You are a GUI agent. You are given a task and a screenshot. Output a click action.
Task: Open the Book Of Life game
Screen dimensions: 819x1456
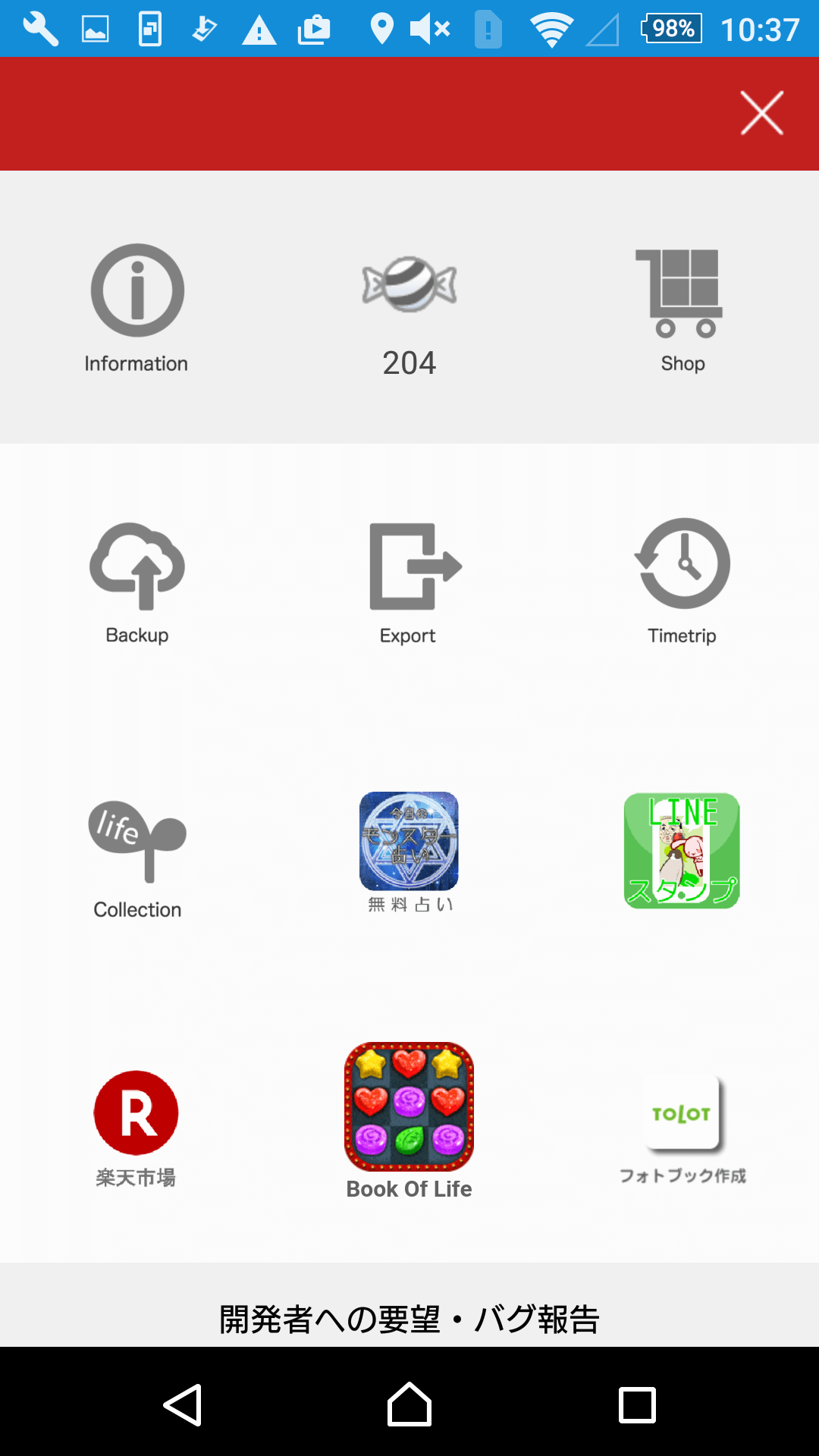click(x=409, y=1119)
